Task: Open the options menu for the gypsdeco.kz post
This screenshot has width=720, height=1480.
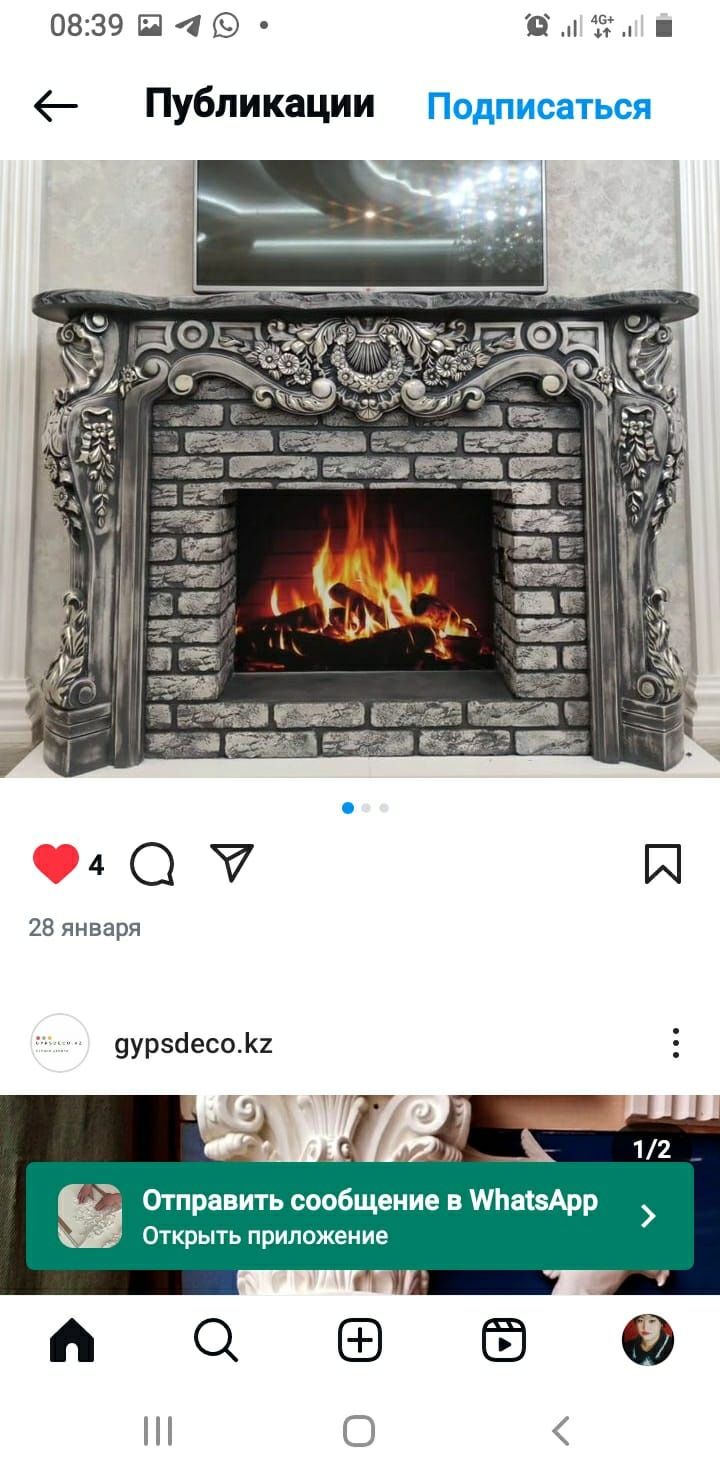Action: point(676,1043)
